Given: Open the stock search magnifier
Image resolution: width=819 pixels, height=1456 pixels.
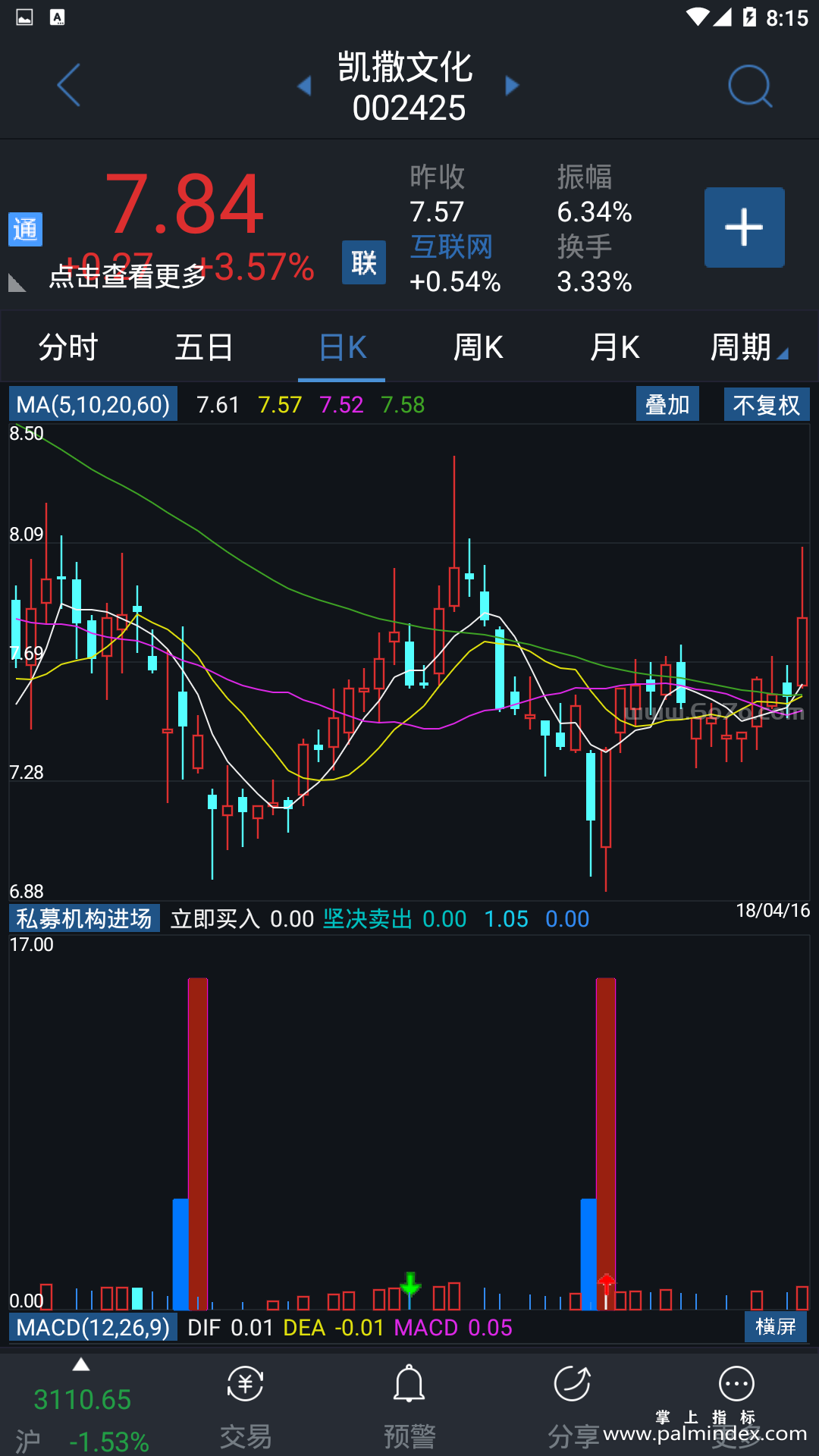Looking at the screenshot, I should [x=749, y=86].
